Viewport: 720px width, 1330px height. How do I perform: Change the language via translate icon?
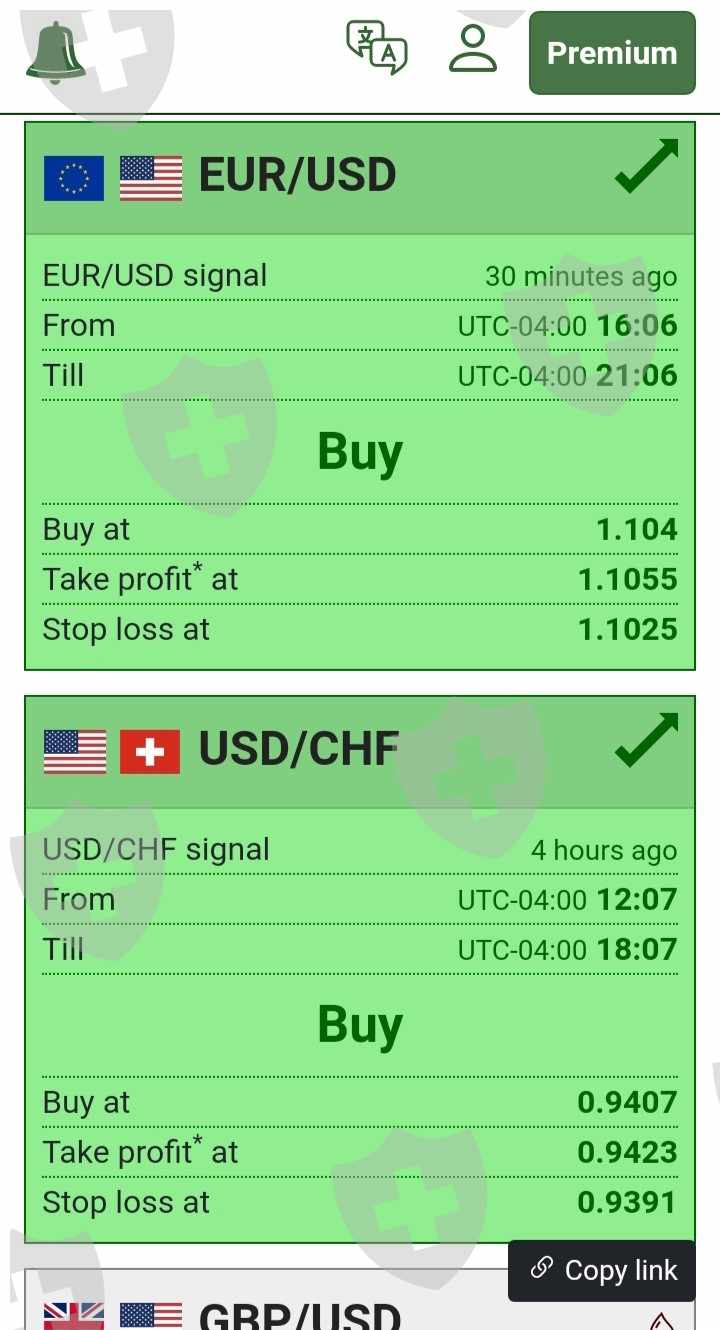pyautogui.click(x=377, y=48)
